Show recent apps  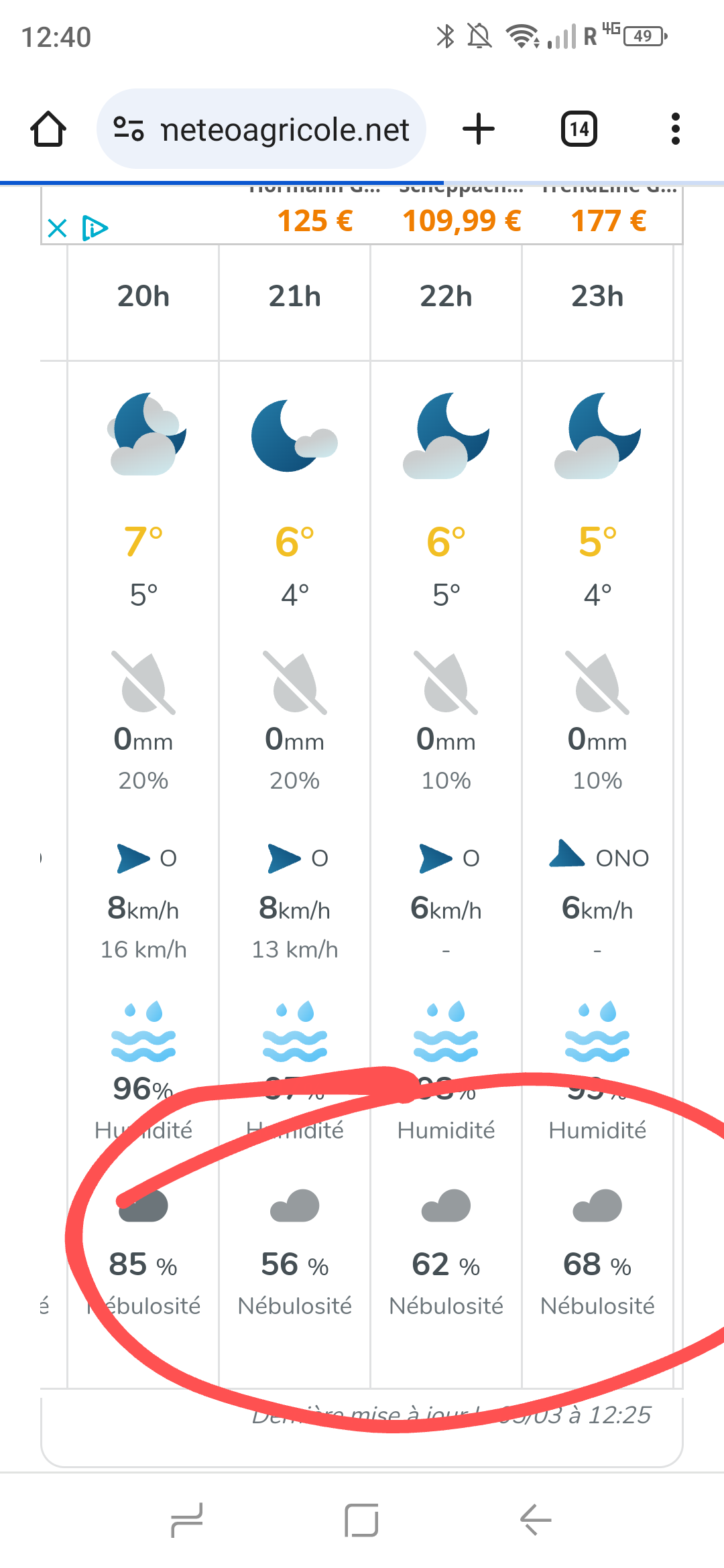pos(187,1520)
